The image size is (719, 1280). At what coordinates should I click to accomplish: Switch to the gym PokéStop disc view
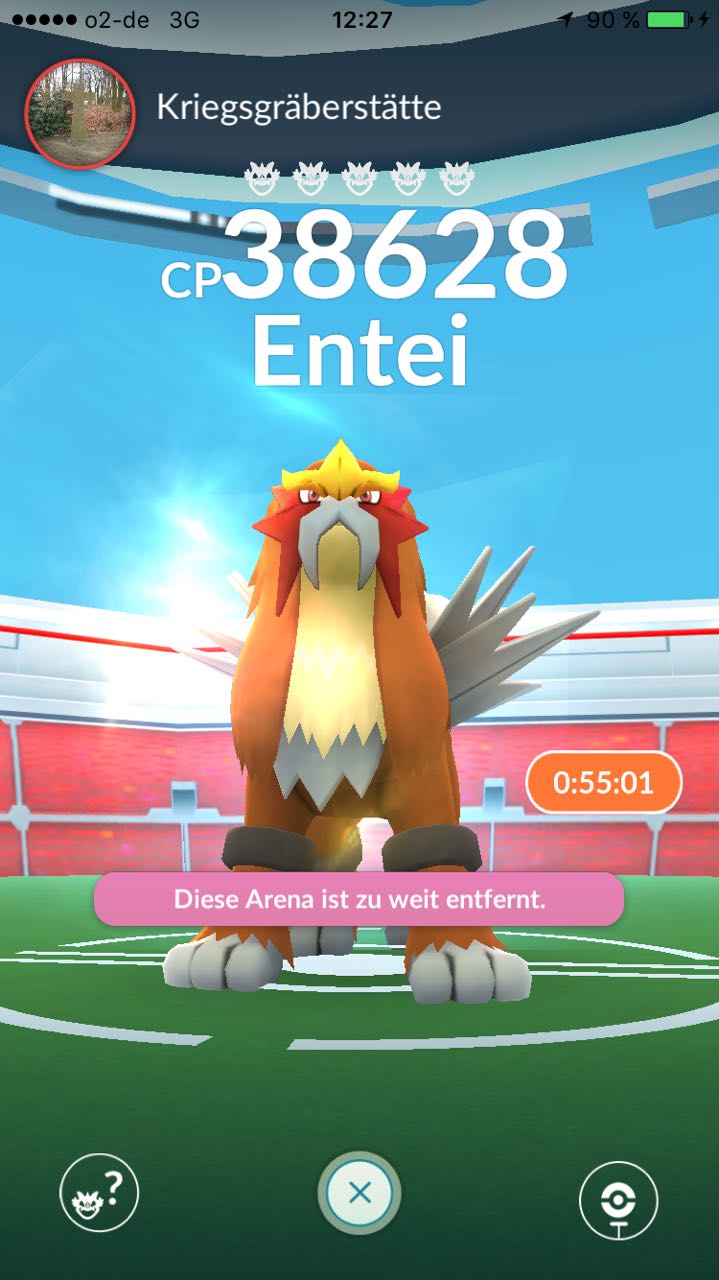619,1200
